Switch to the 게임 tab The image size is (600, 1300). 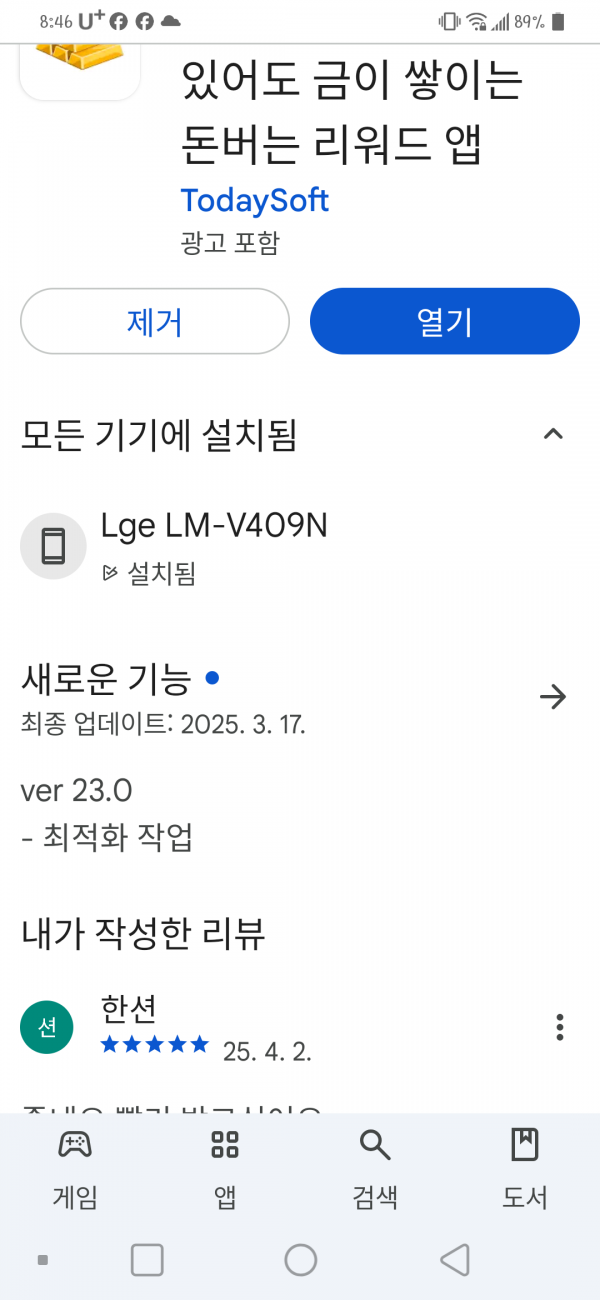click(75, 1168)
